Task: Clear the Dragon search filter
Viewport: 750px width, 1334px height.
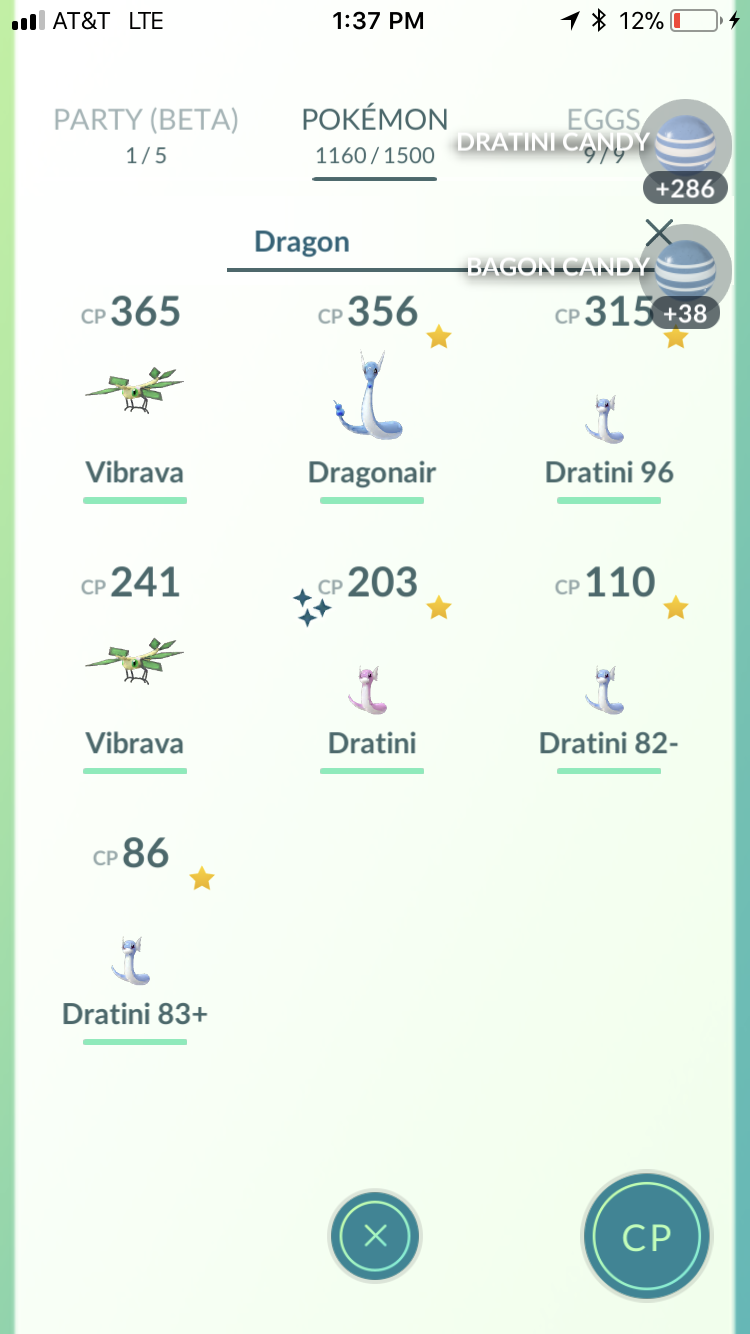Action: tap(658, 233)
